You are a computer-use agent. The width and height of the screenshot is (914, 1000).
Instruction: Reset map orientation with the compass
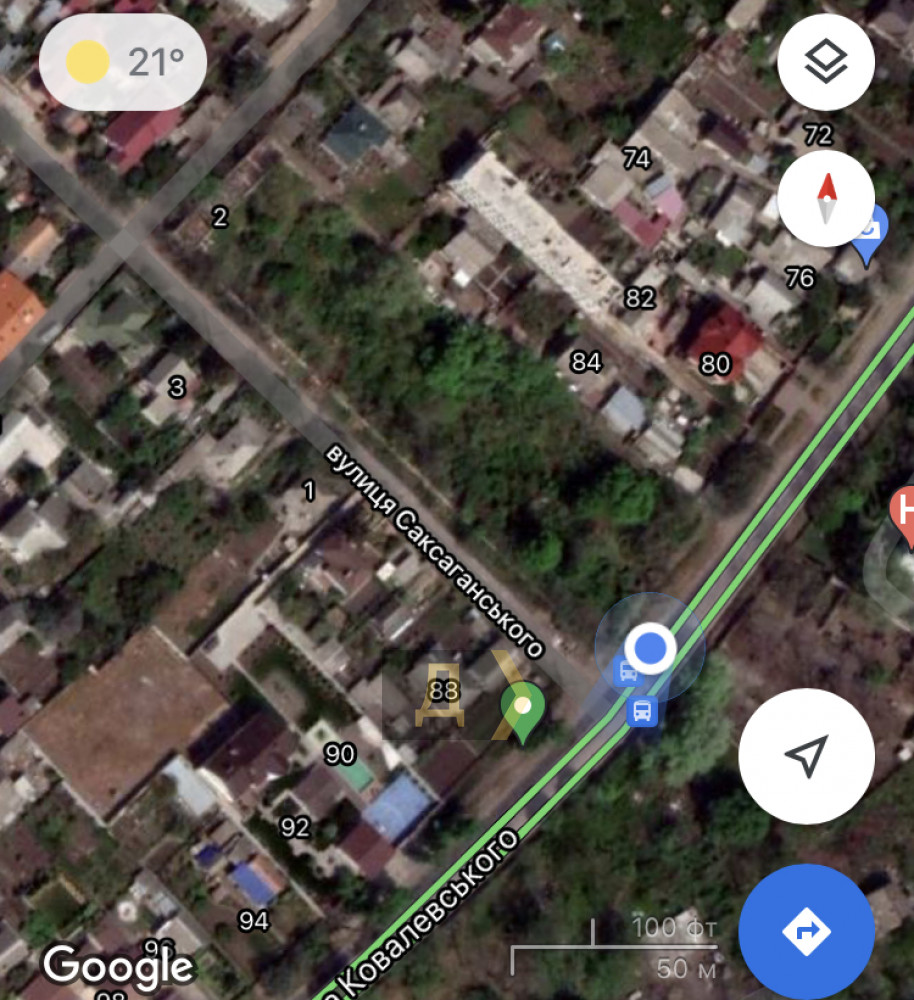pos(825,199)
